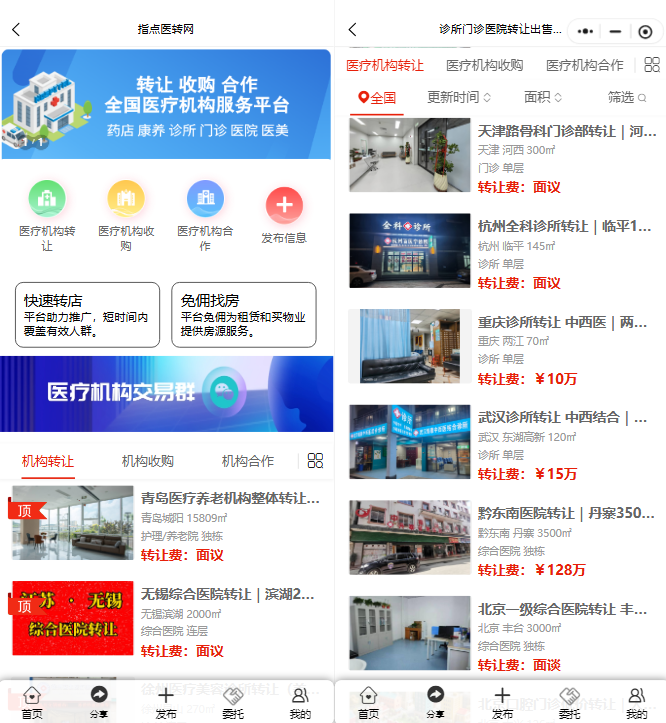This screenshot has width=666, height=723.
Task: Switch to the 医疗机构合作 tab
Action: [584, 65]
